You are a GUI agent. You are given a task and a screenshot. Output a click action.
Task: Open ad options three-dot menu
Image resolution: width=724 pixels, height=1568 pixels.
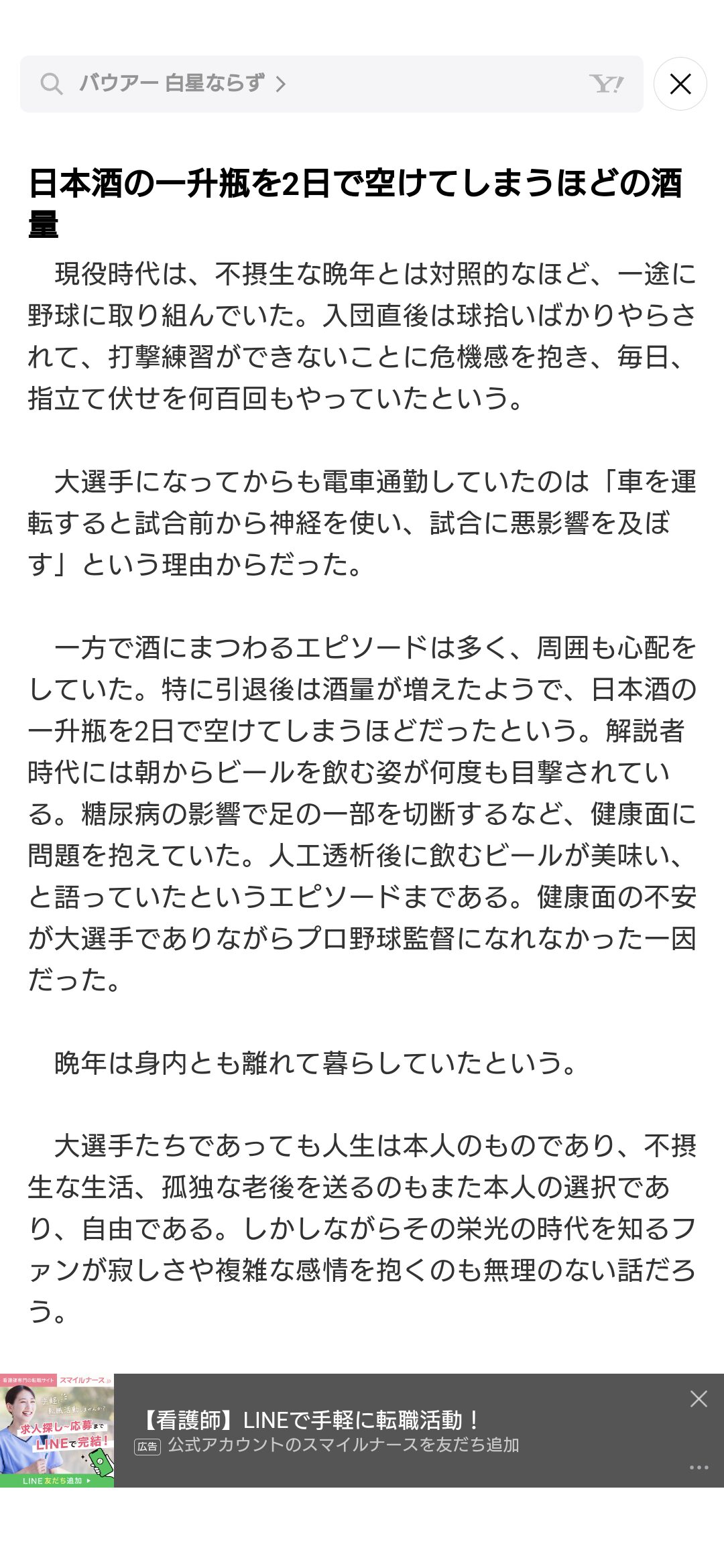[x=699, y=1467]
